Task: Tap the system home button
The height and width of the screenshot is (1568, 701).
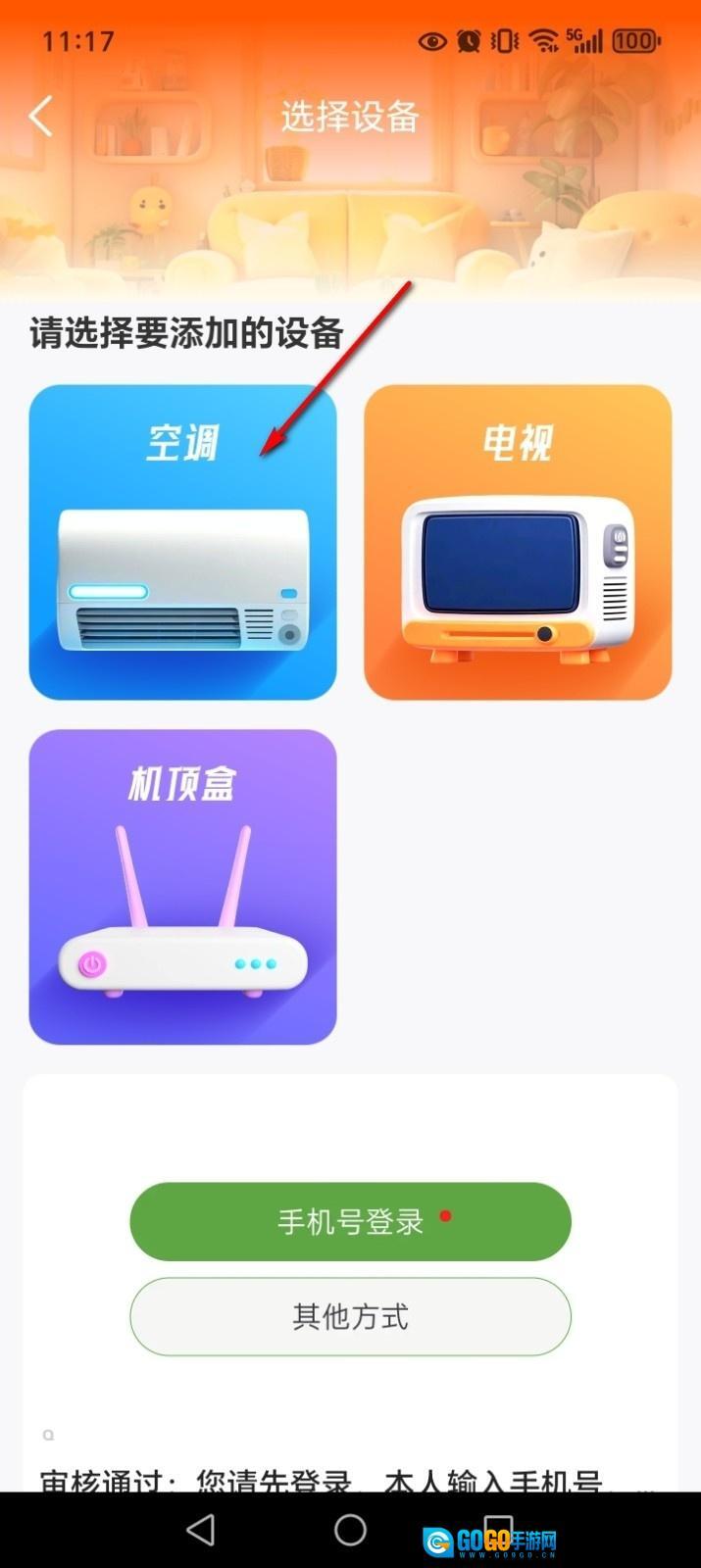Action: point(350,1530)
